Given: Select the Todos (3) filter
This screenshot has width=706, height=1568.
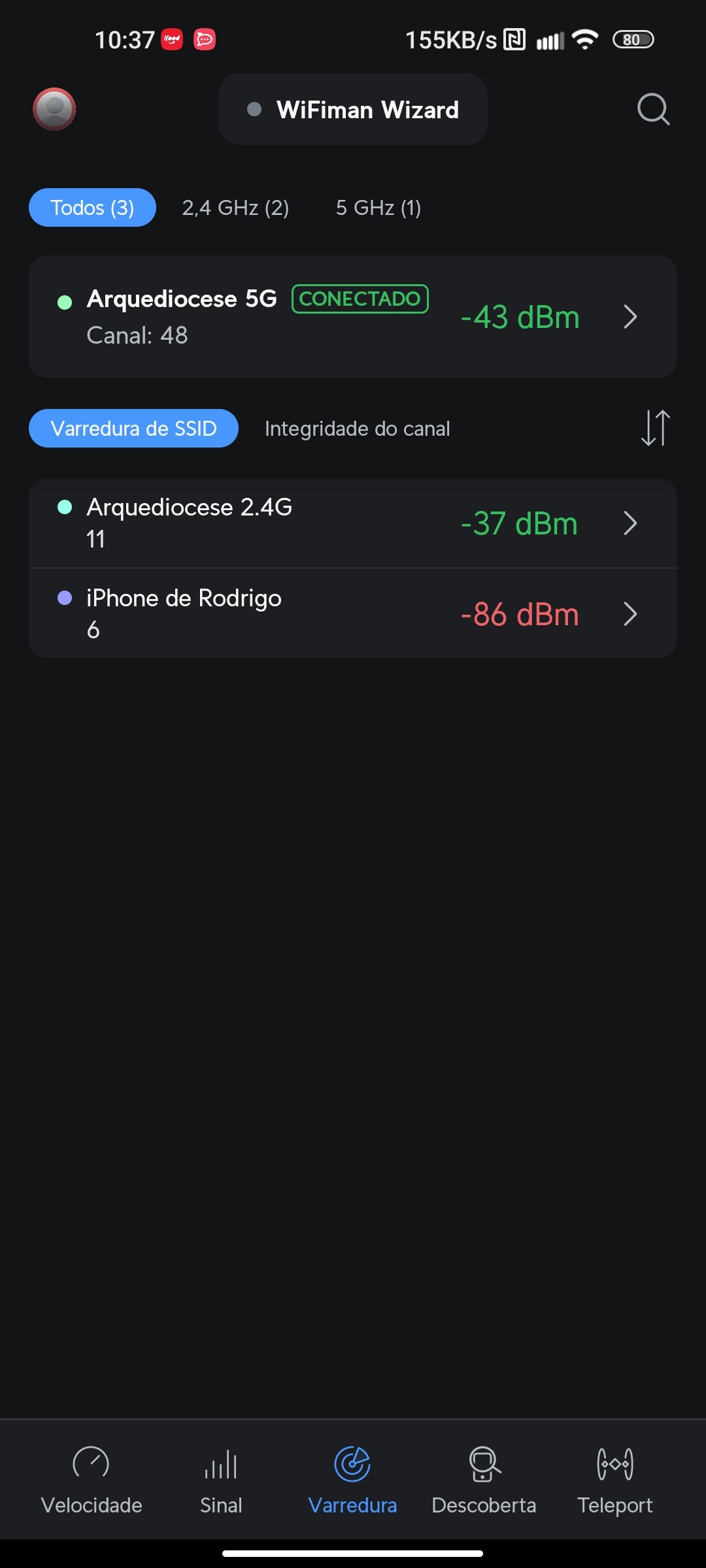Looking at the screenshot, I should click(92, 208).
